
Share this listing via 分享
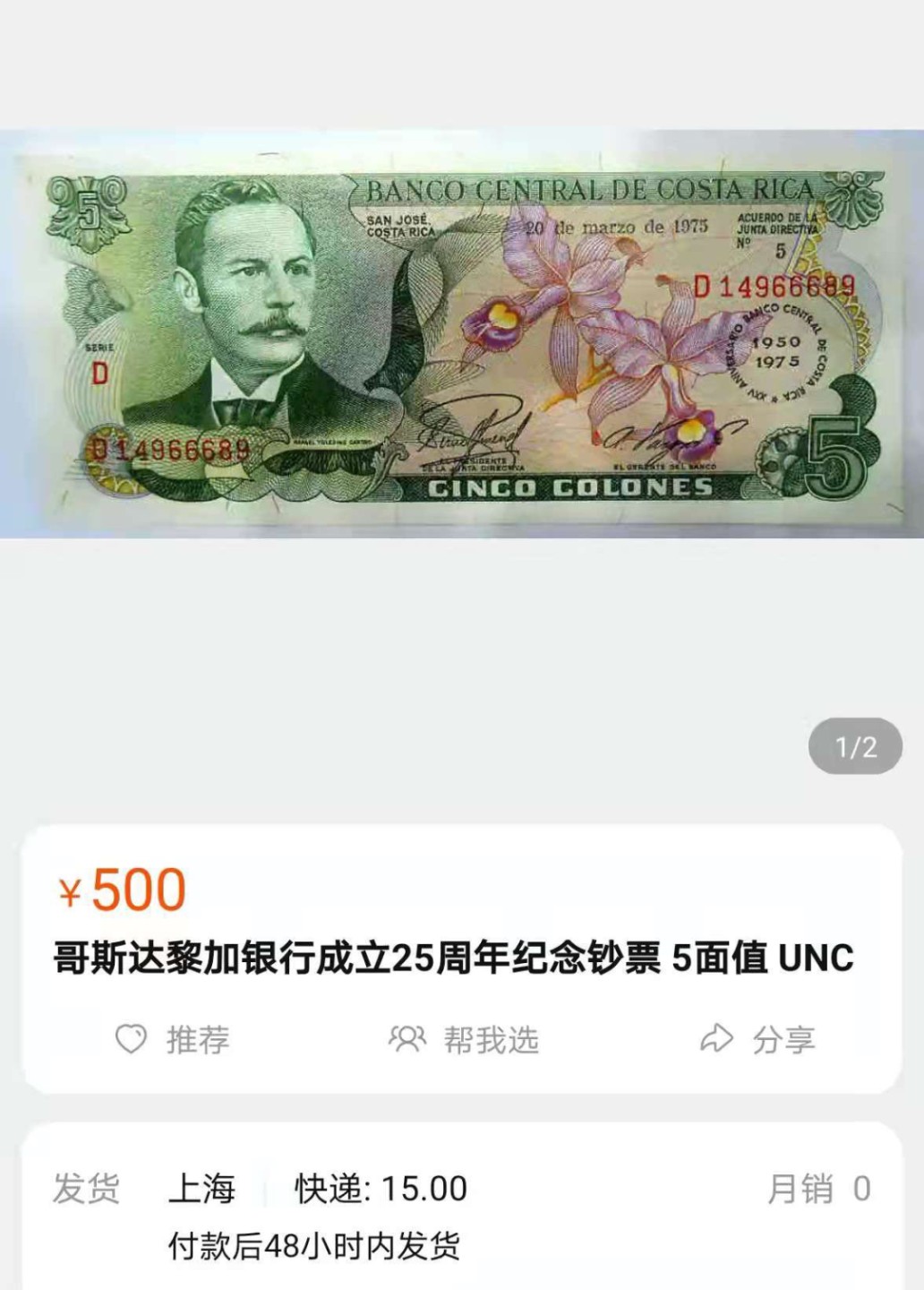[757, 1039]
